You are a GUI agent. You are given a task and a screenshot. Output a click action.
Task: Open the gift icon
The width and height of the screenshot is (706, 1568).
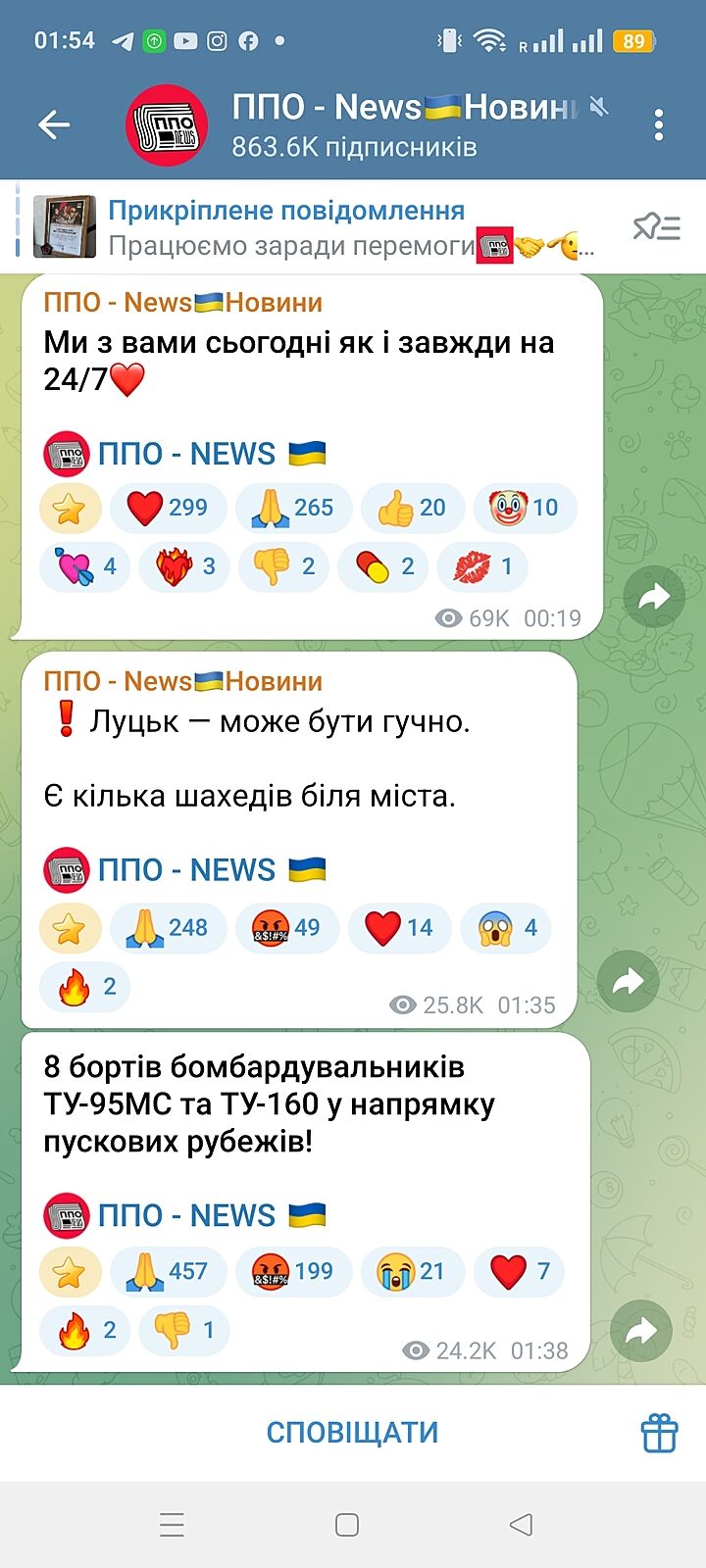tap(659, 1433)
